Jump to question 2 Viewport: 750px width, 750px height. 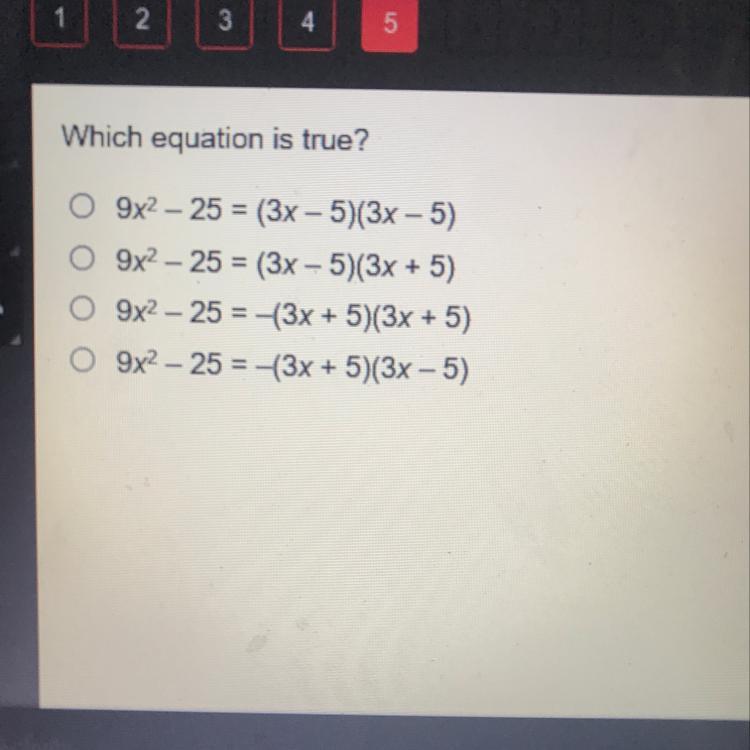pos(143,20)
